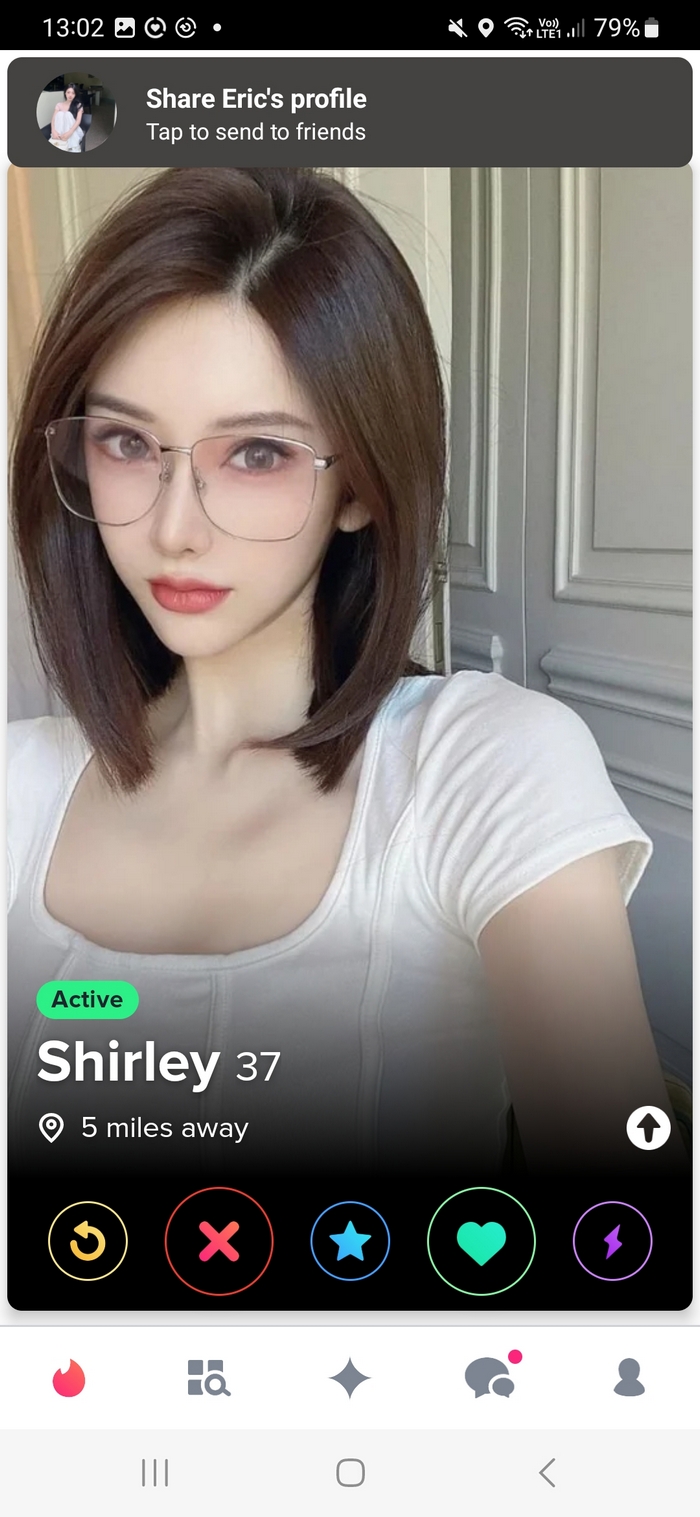Screen dimensions: 700x1517
Task: Open the messages tab with red dot
Action: (490, 1379)
